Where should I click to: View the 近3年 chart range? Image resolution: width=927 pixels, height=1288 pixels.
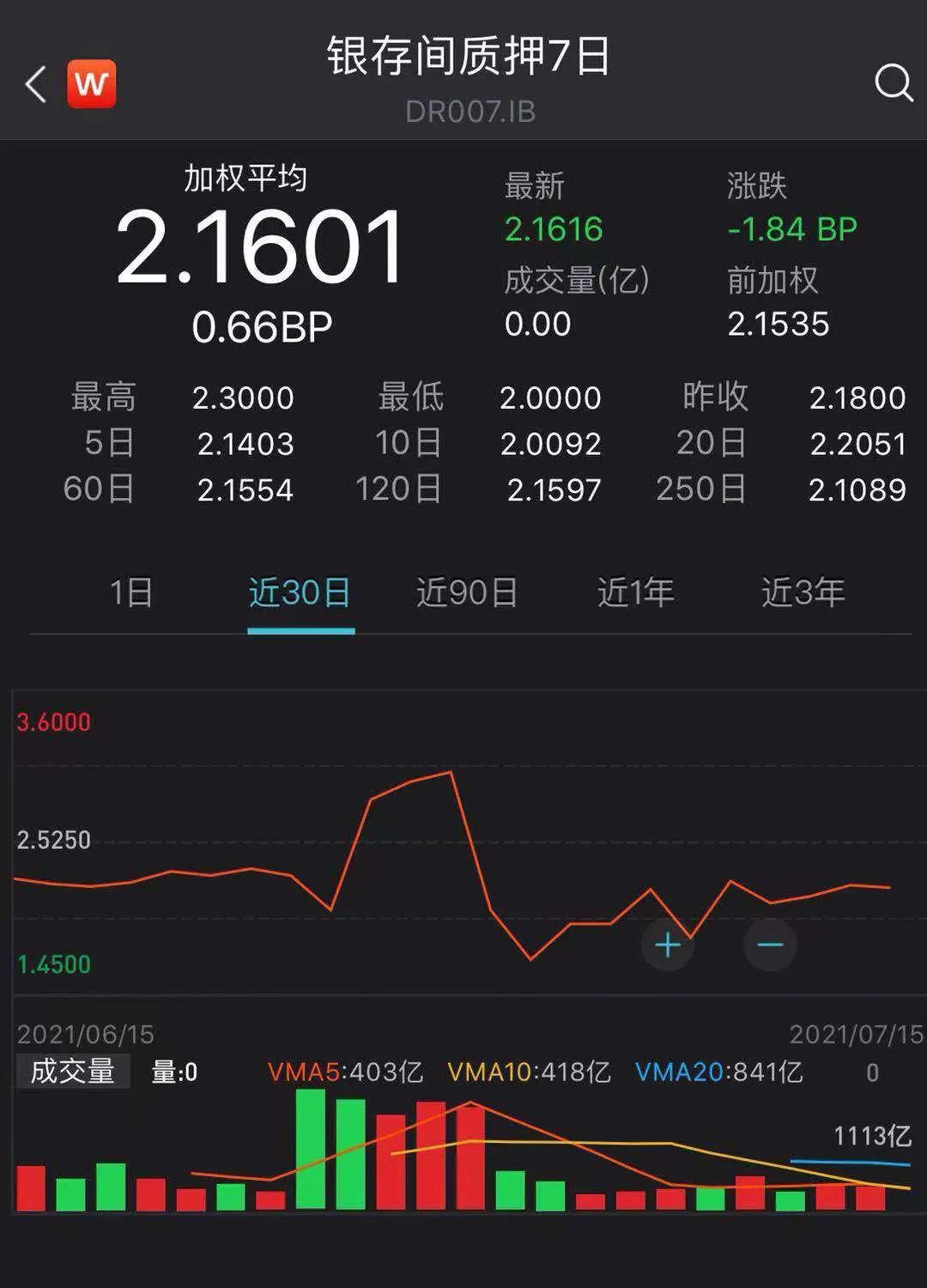[x=803, y=592]
